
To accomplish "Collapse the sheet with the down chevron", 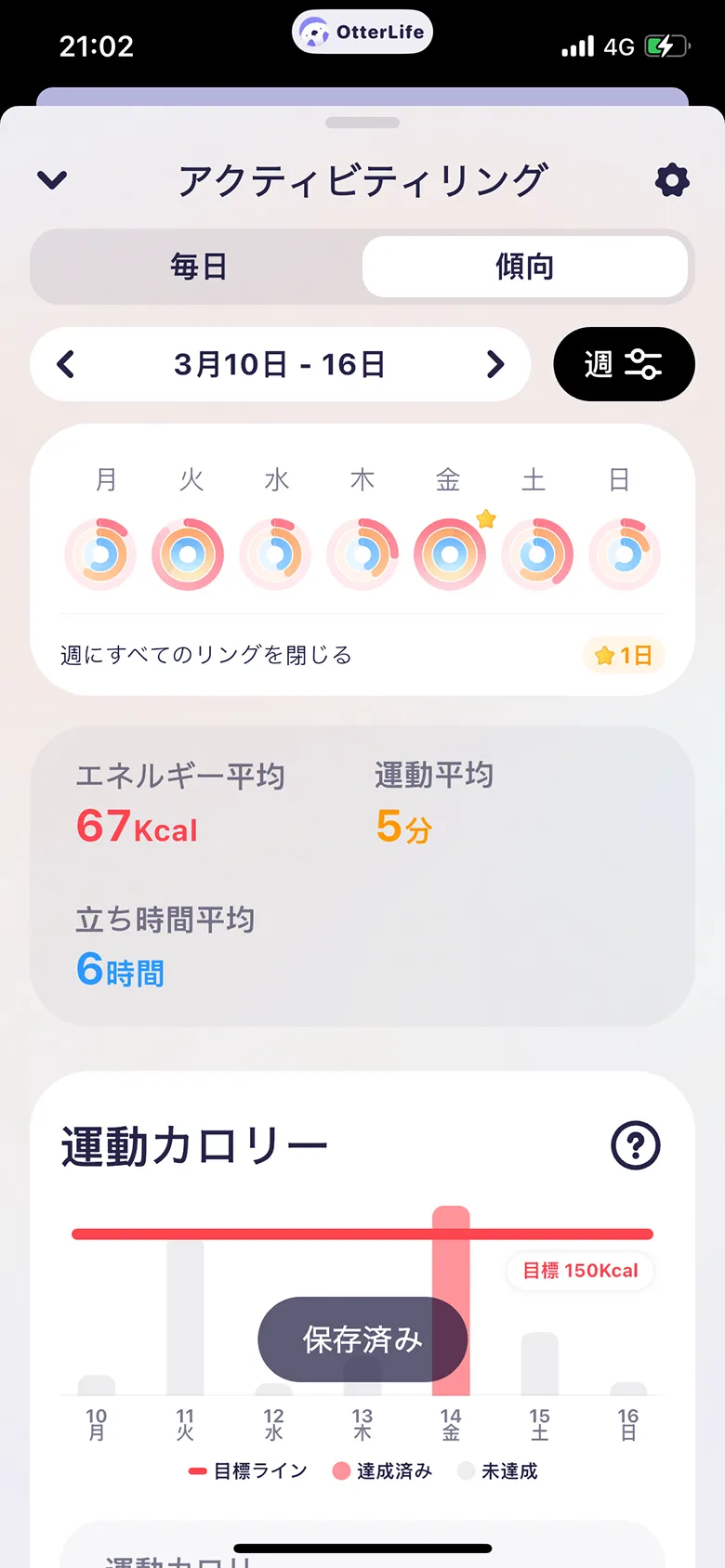I will click(52, 180).
